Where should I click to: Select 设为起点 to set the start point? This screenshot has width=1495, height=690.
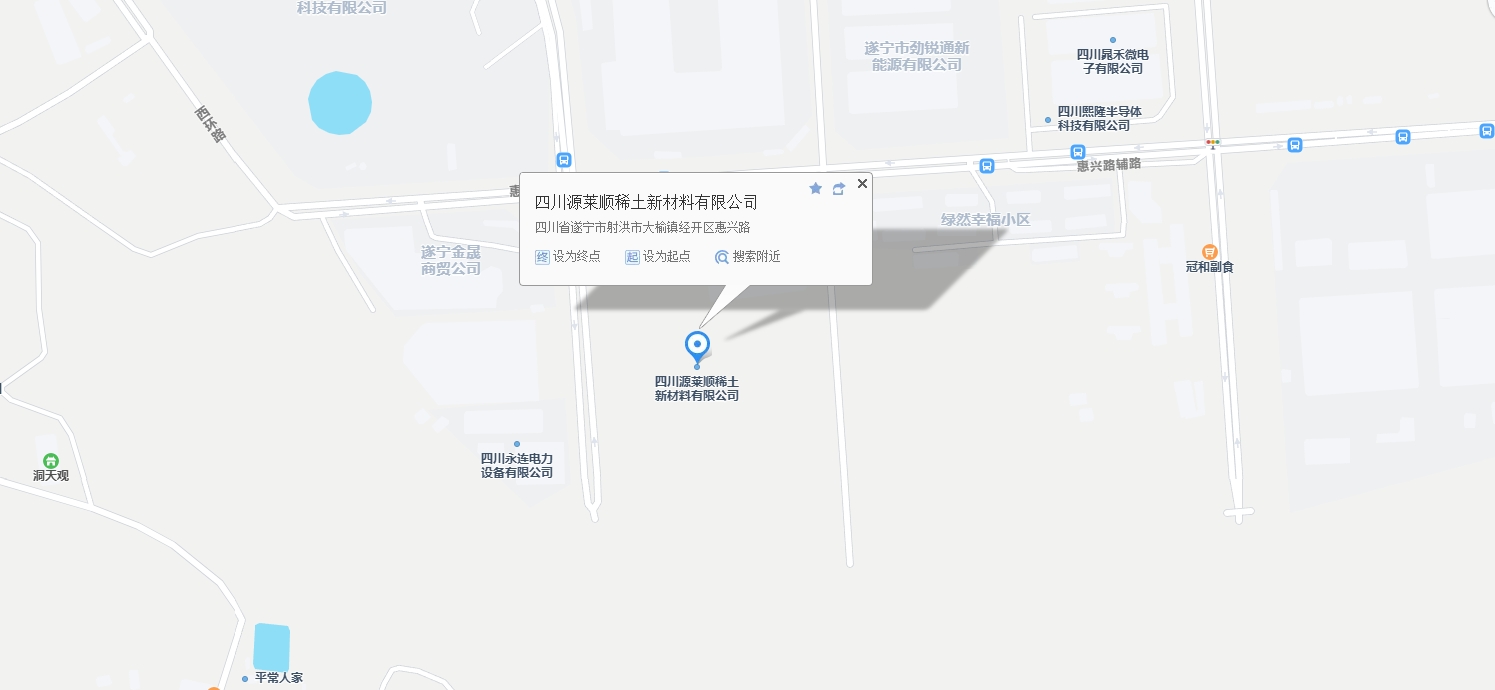(658, 256)
